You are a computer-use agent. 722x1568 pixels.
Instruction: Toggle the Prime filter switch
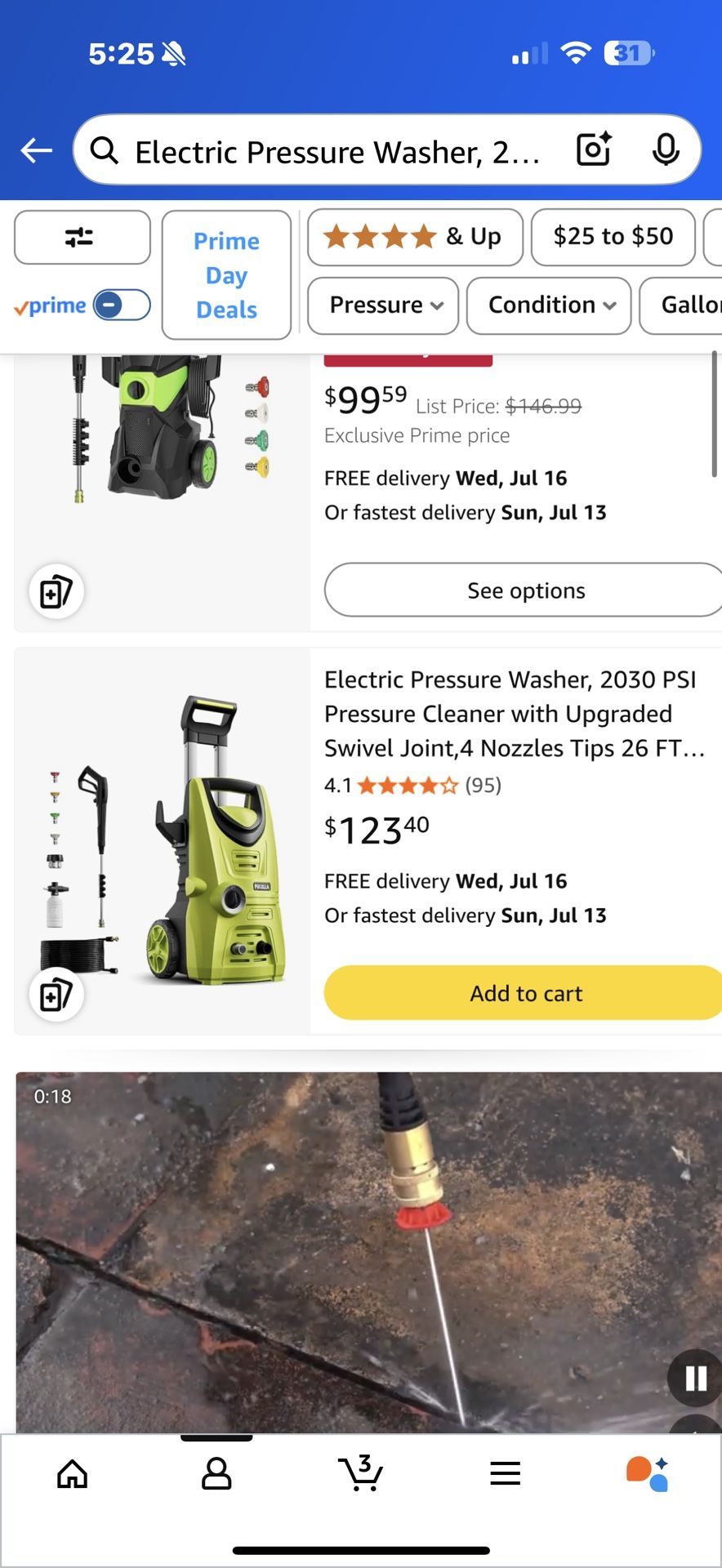[122, 305]
